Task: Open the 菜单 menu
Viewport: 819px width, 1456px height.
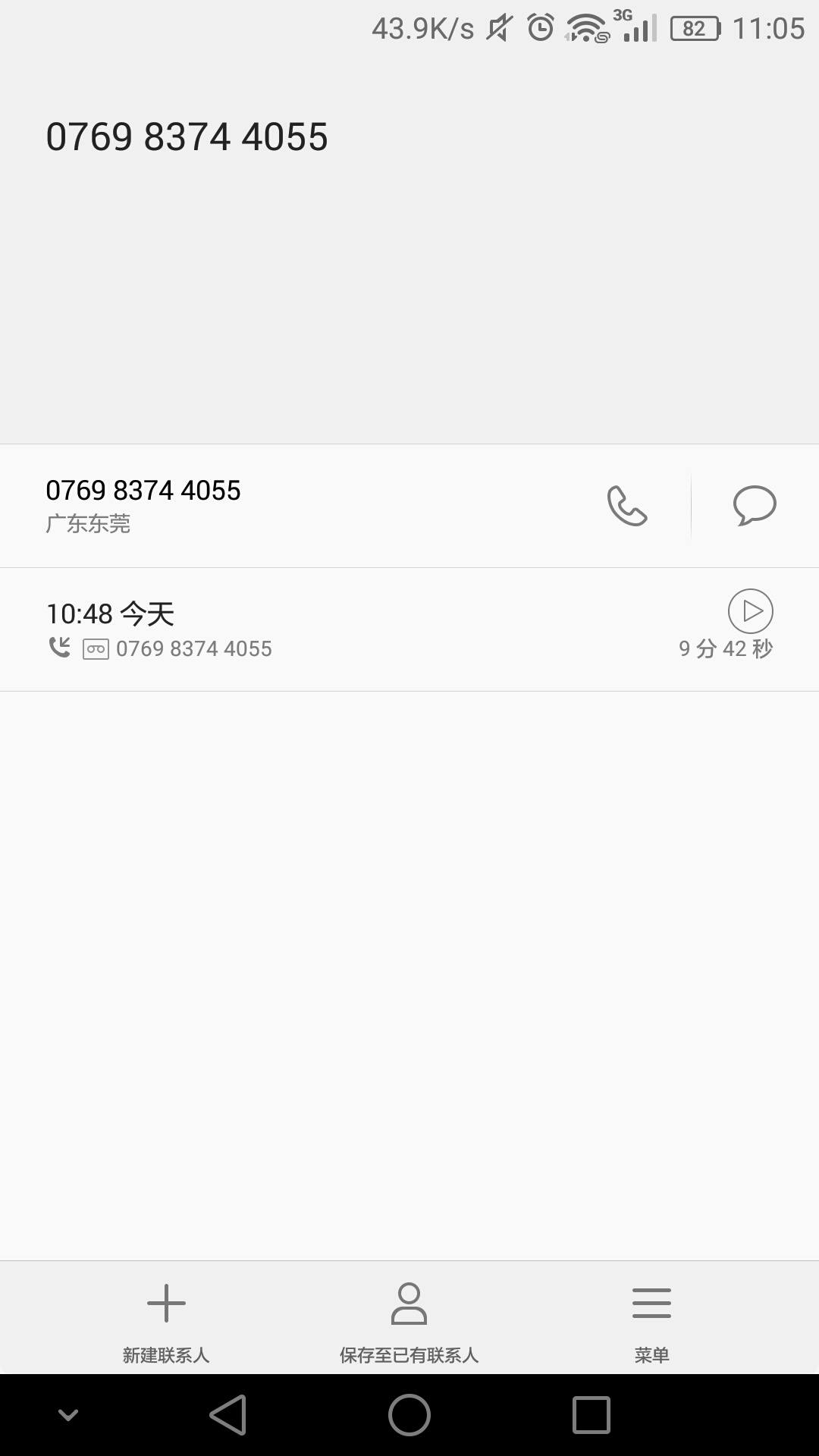Action: 651,1321
